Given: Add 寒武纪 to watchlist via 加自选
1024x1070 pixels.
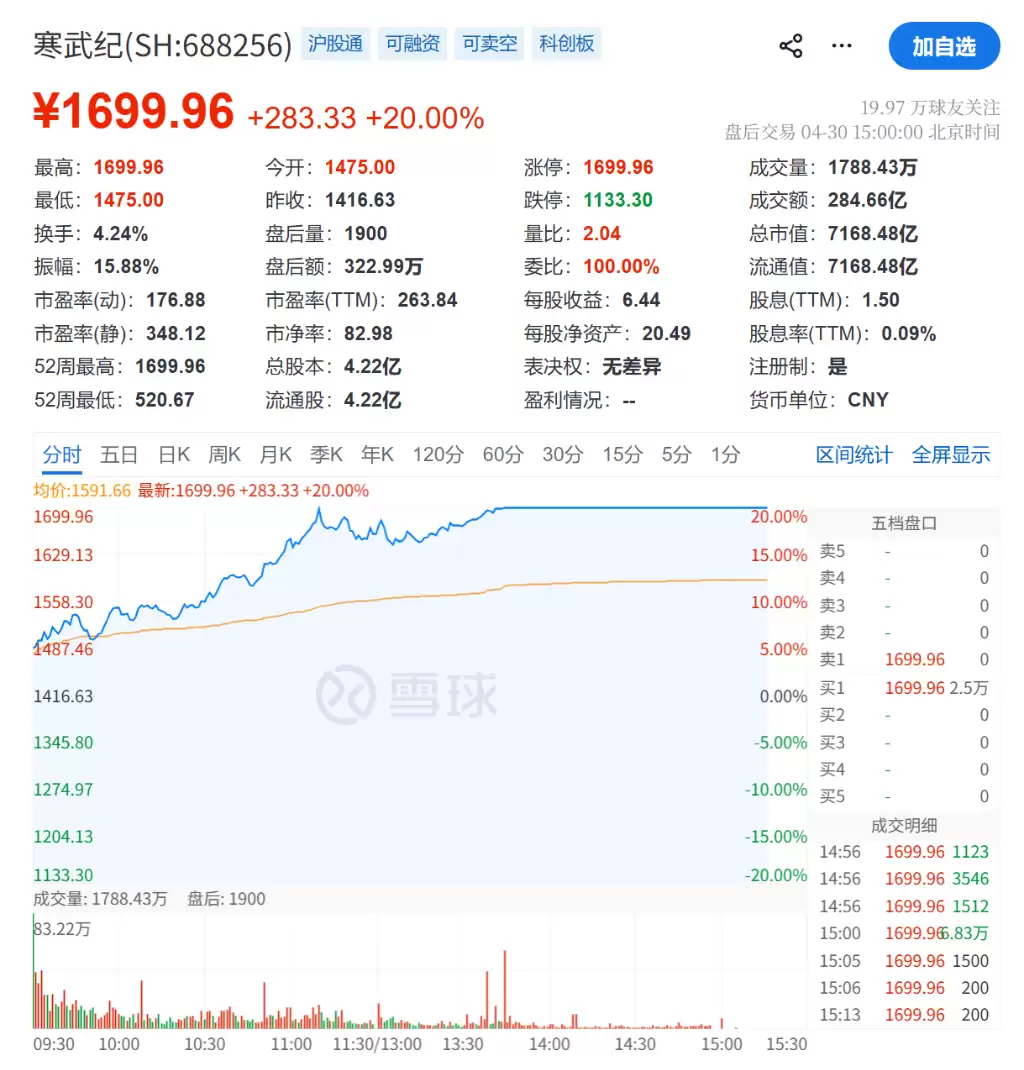Looking at the screenshot, I should pos(943,46).
